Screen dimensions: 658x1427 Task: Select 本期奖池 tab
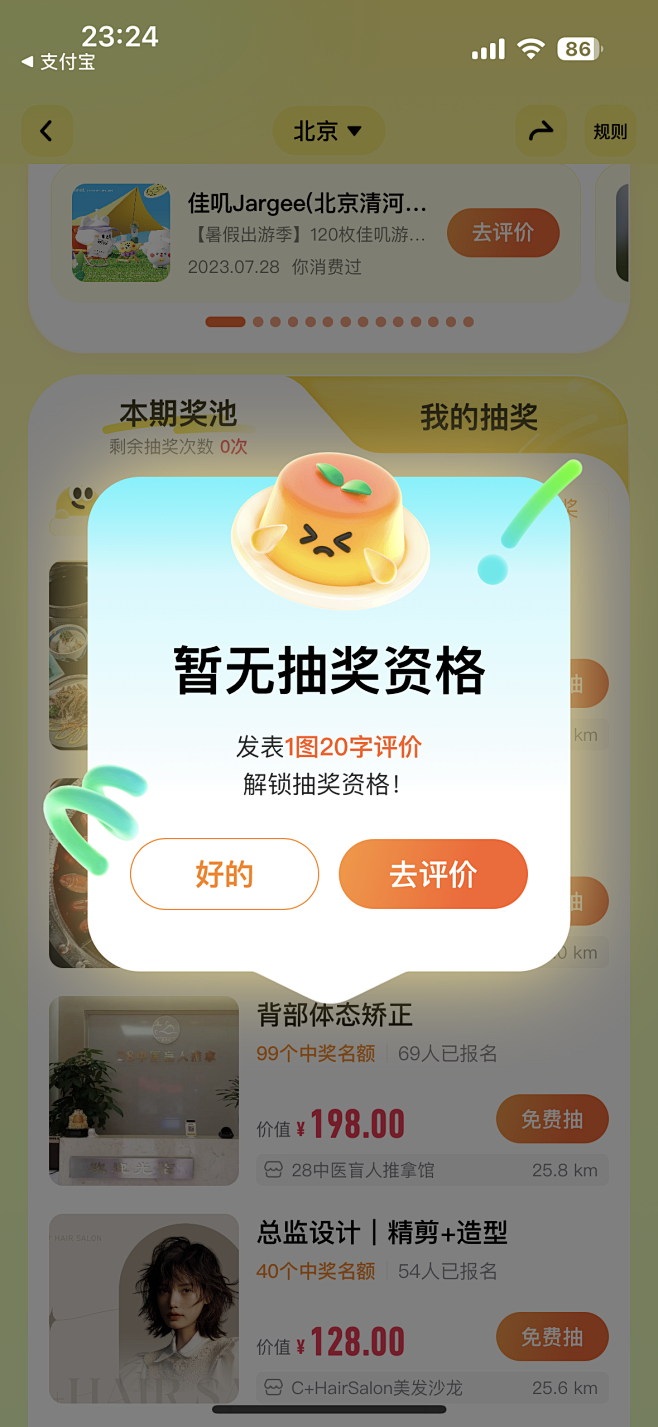178,413
